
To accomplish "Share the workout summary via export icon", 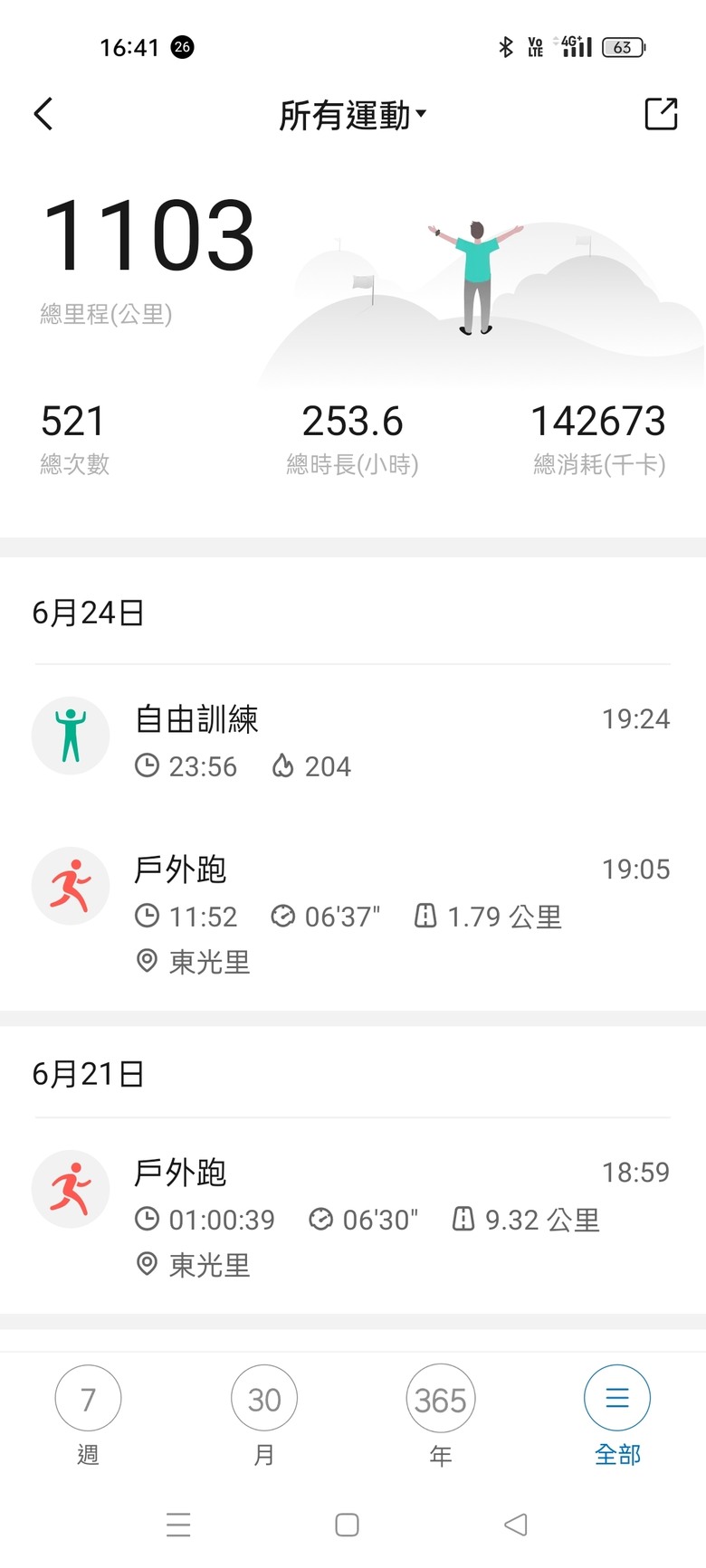I will (661, 114).
